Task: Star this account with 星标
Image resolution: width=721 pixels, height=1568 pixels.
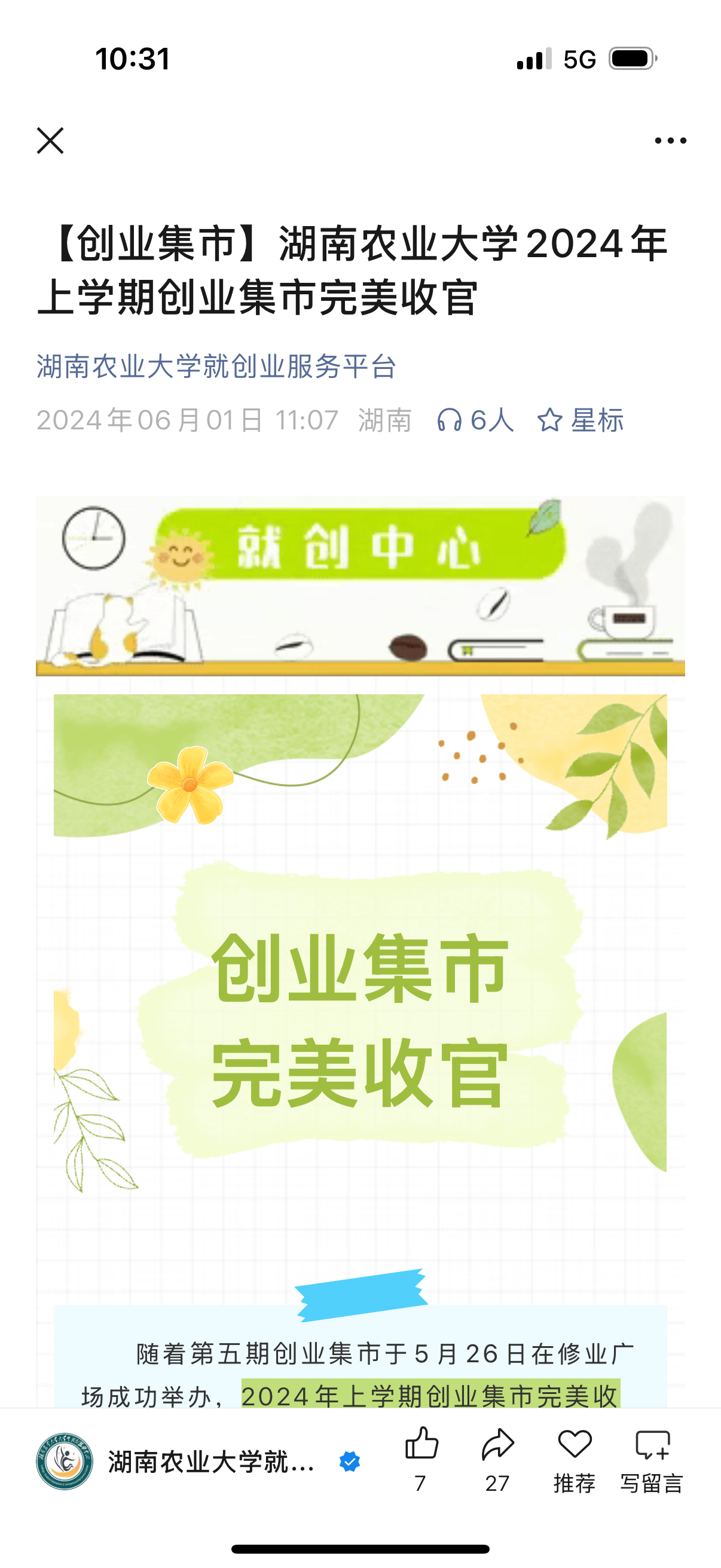Action: click(x=581, y=420)
